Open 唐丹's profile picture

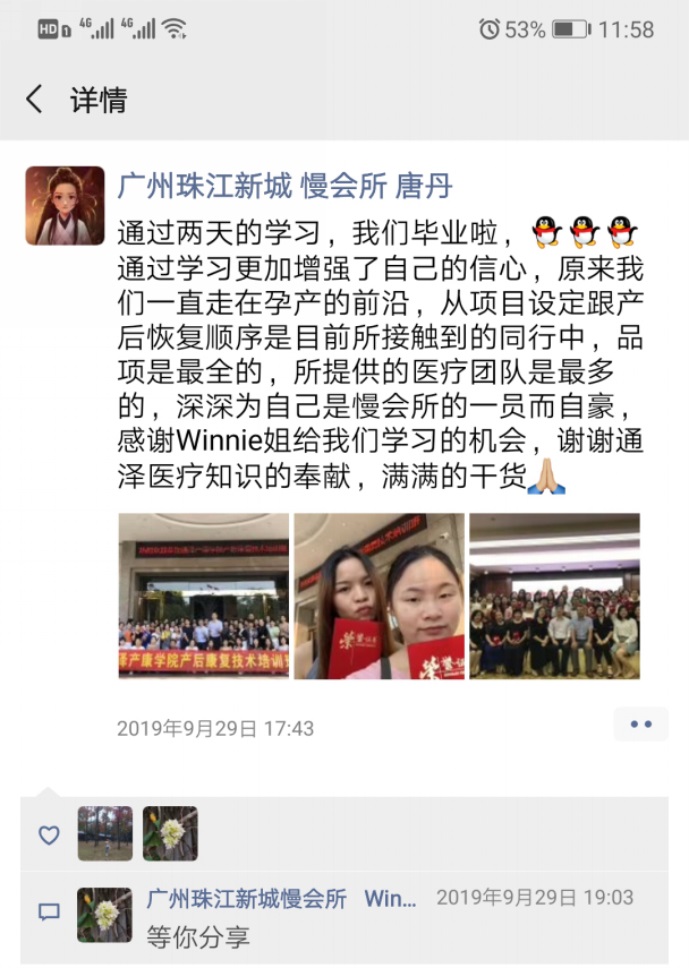coord(65,206)
